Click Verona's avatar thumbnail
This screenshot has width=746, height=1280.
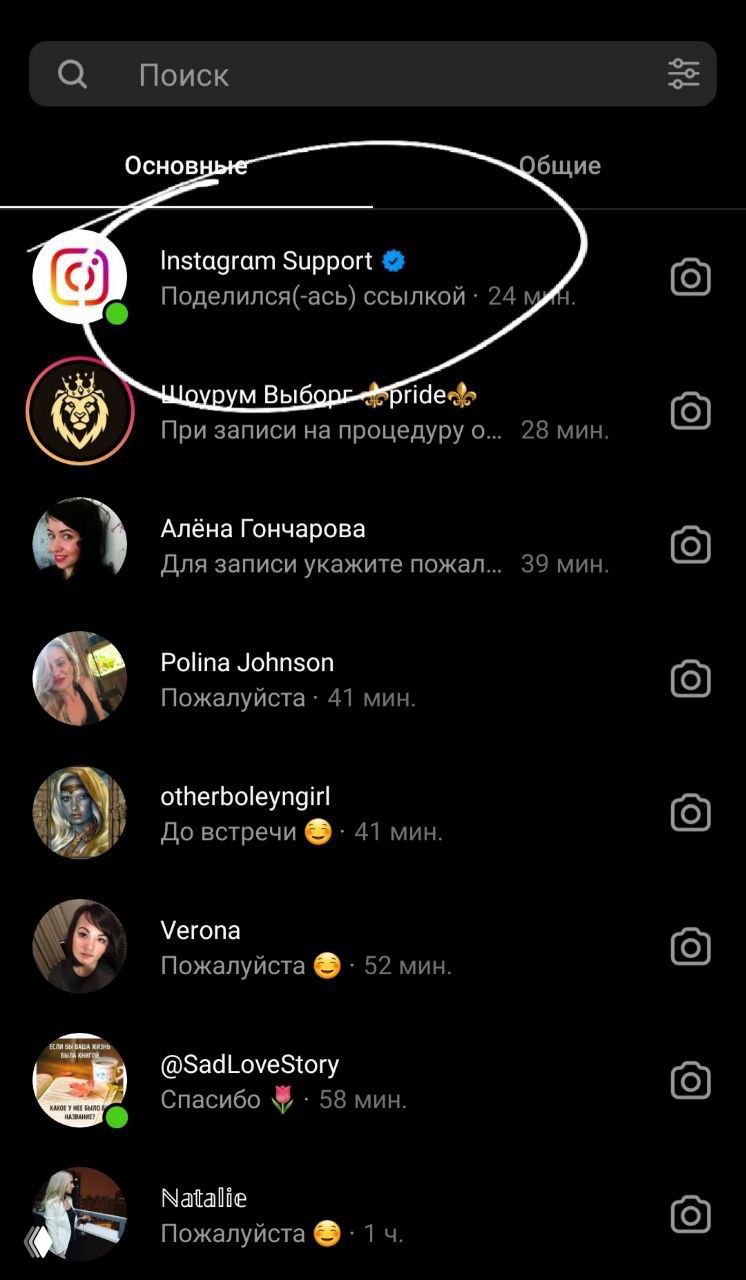(79, 946)
